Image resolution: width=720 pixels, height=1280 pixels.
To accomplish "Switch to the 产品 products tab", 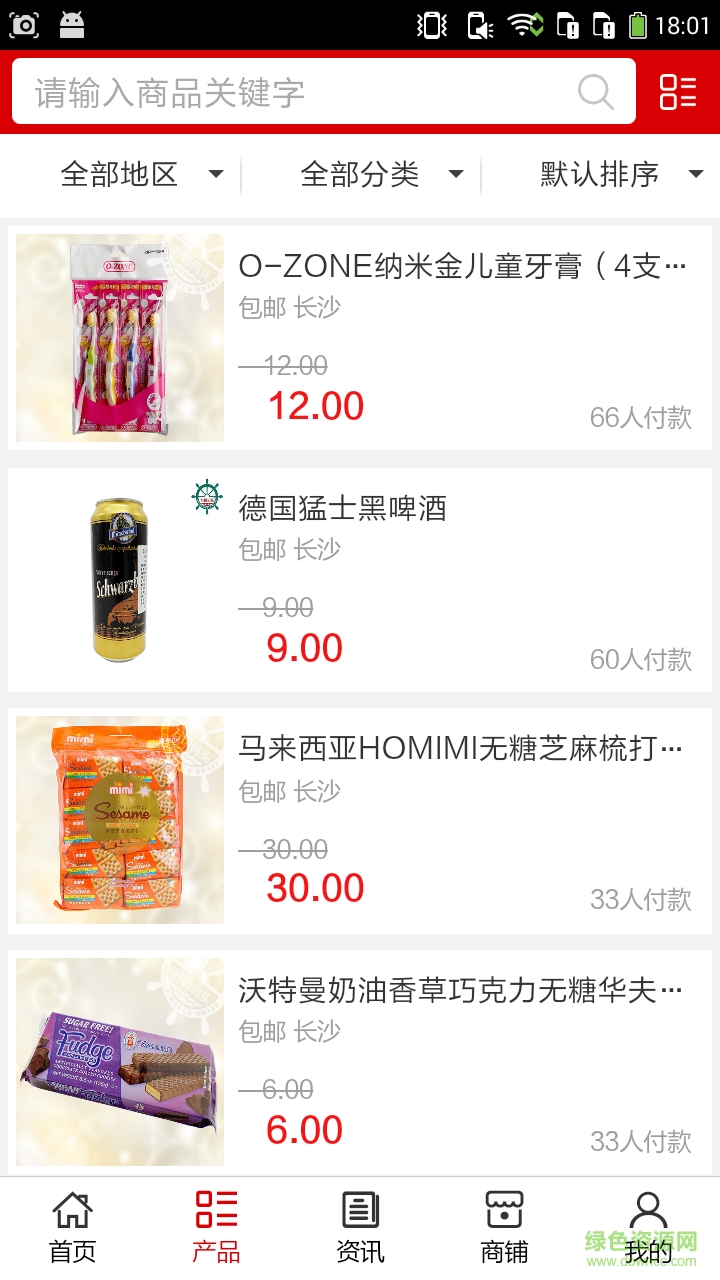I will tap(216, 1227).
